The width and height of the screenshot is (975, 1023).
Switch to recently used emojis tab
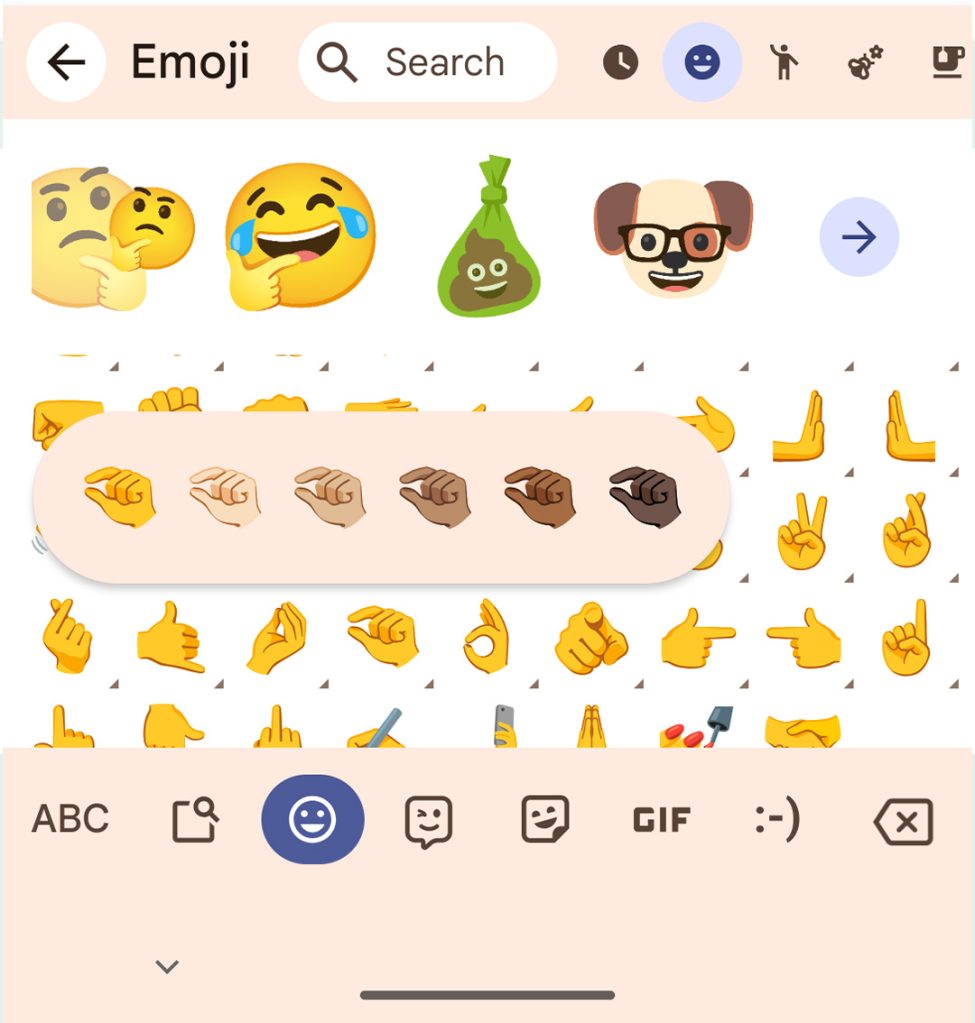click(x=620, y=63)
